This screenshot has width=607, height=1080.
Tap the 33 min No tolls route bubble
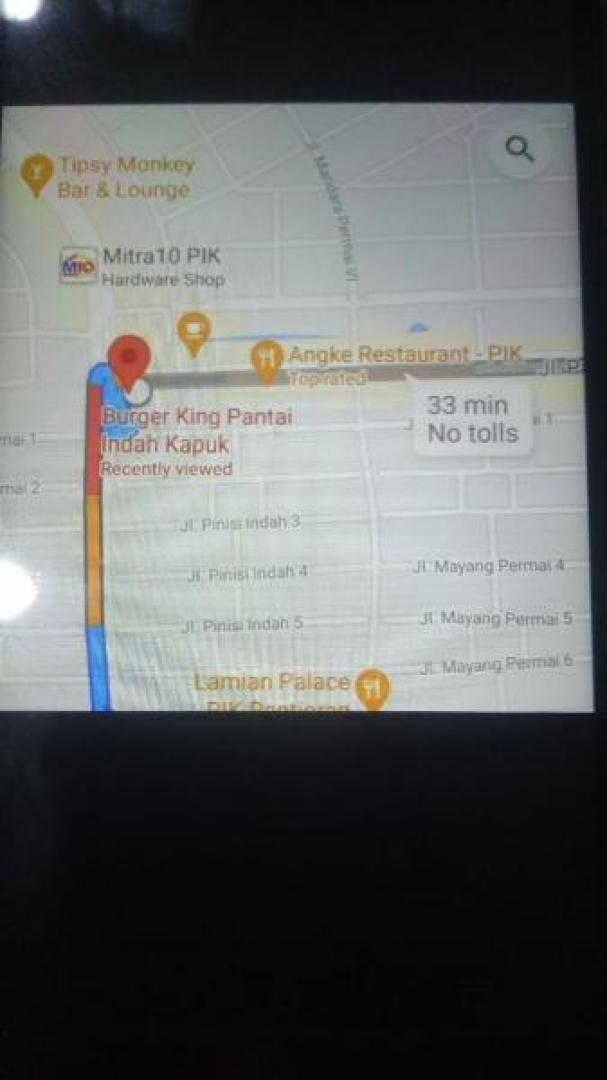tap(472, 418)
